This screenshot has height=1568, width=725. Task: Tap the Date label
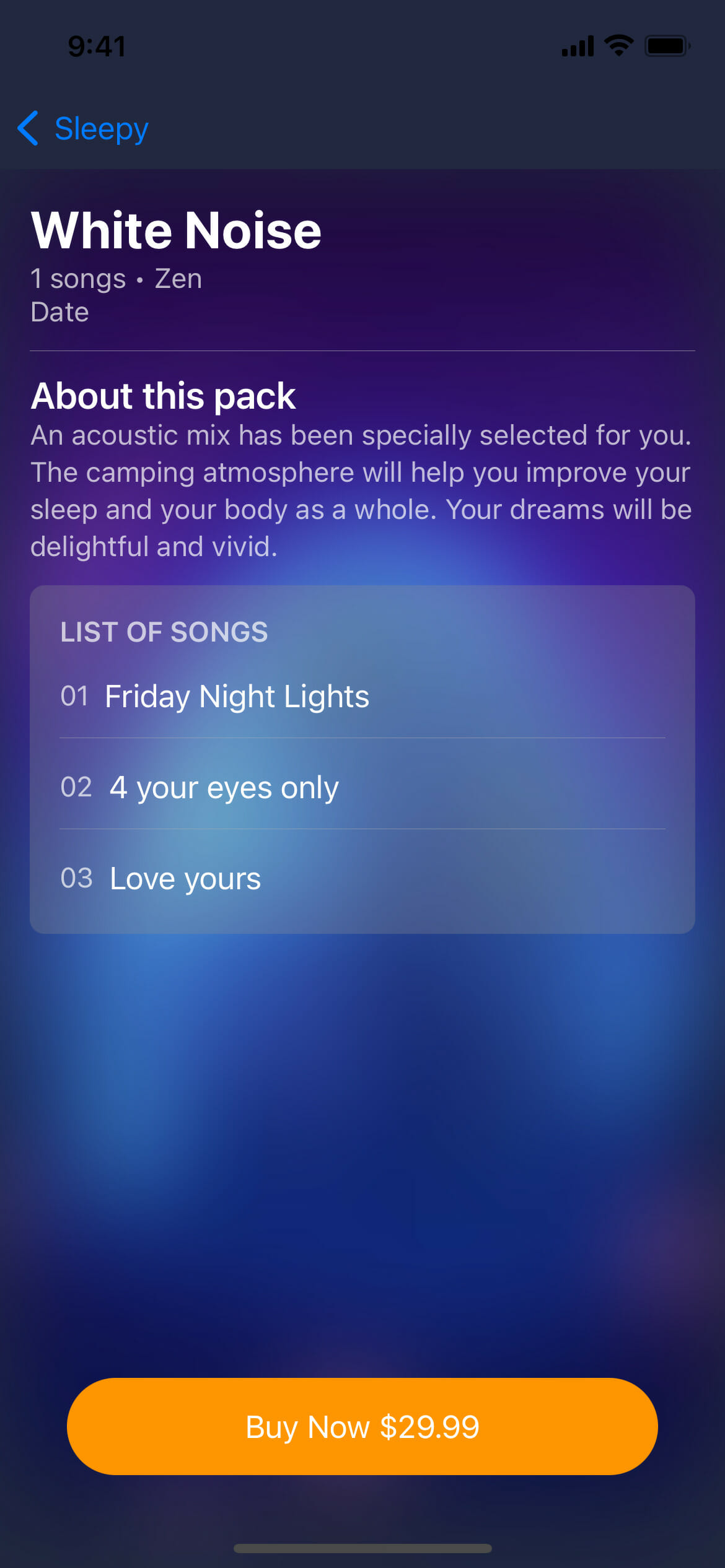click(59, 311)
